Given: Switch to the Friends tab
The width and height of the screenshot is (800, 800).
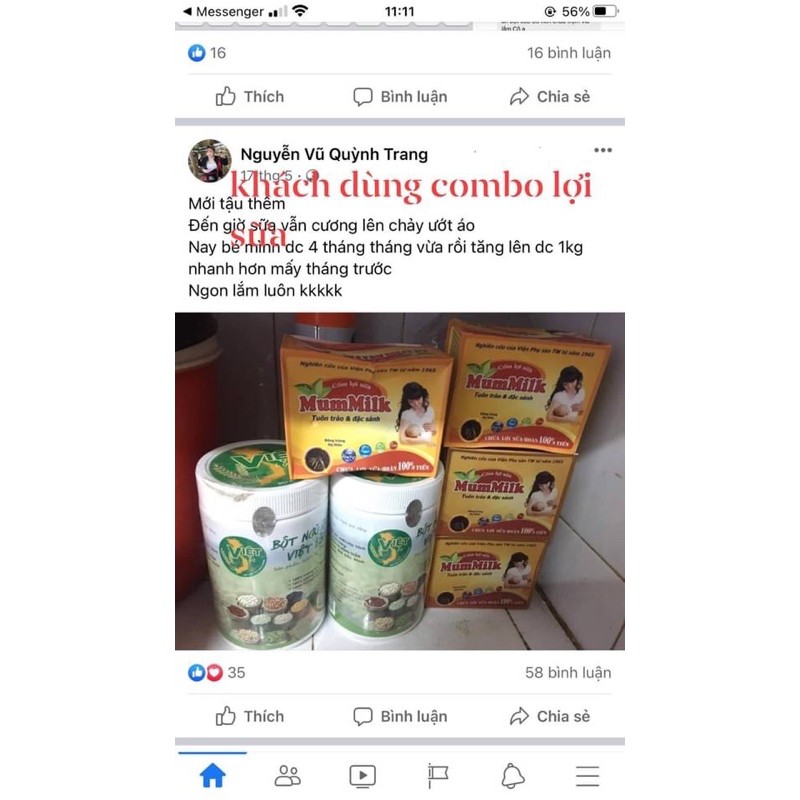Looking at the screenshot, I should (287, 775).
